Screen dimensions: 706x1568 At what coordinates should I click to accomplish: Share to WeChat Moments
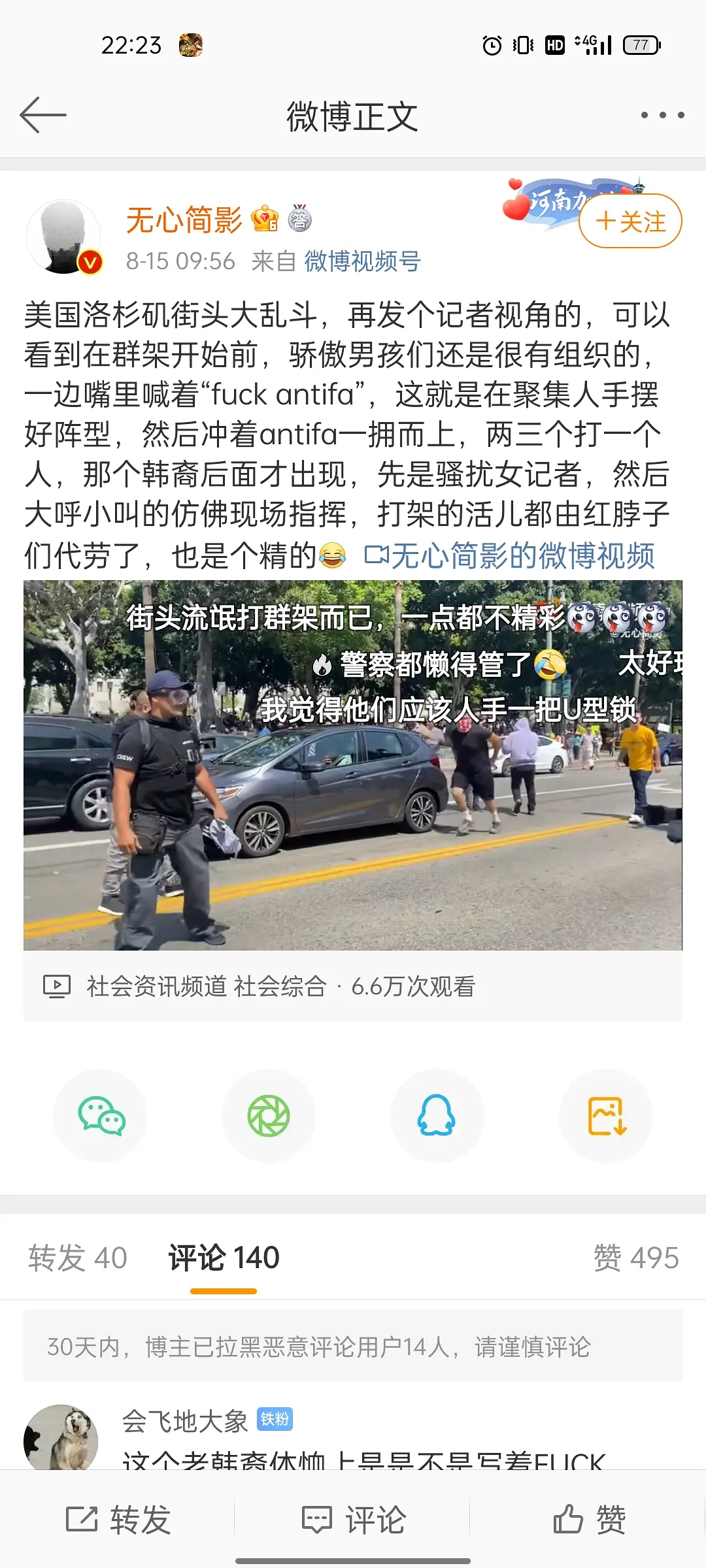[269, 1116]
